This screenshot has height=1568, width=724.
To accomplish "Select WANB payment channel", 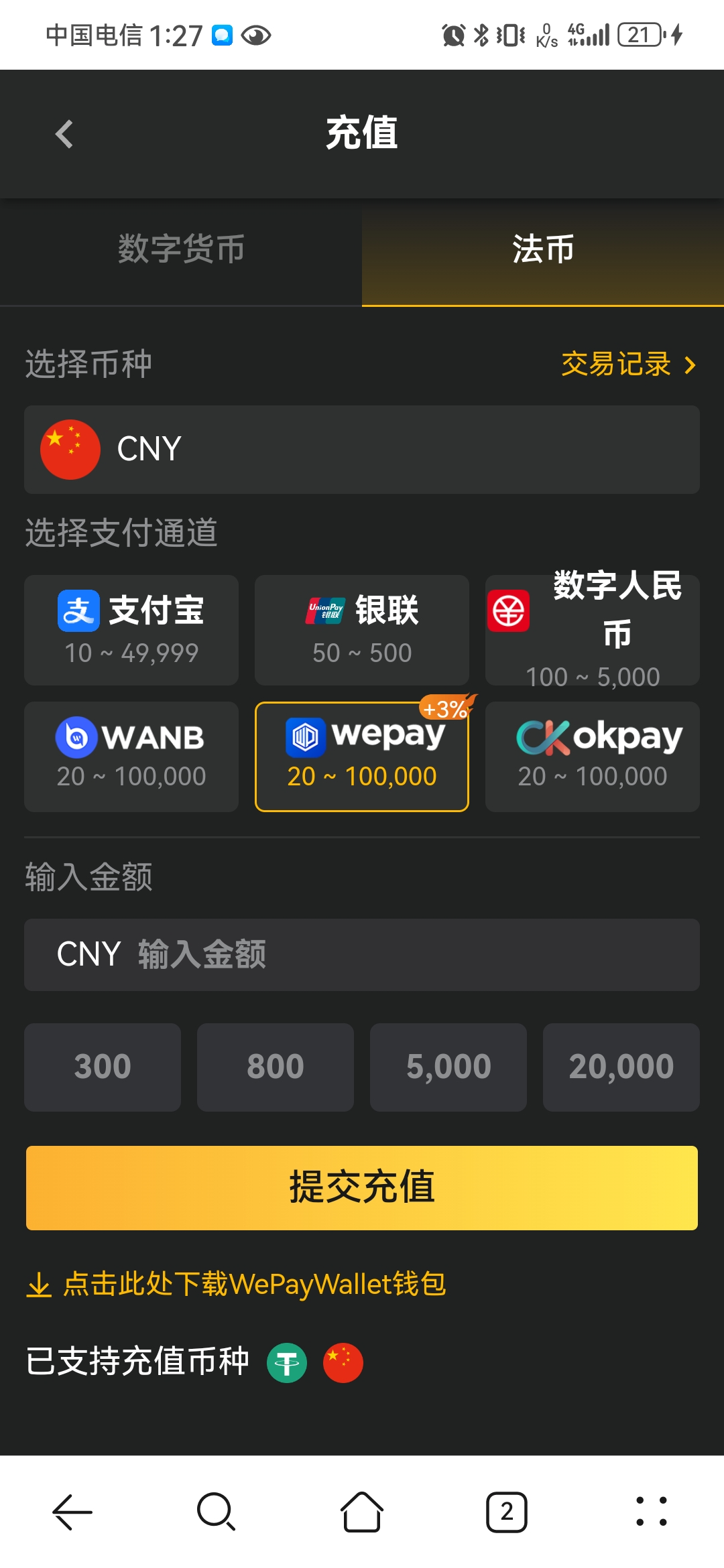I will coord(131,757).
